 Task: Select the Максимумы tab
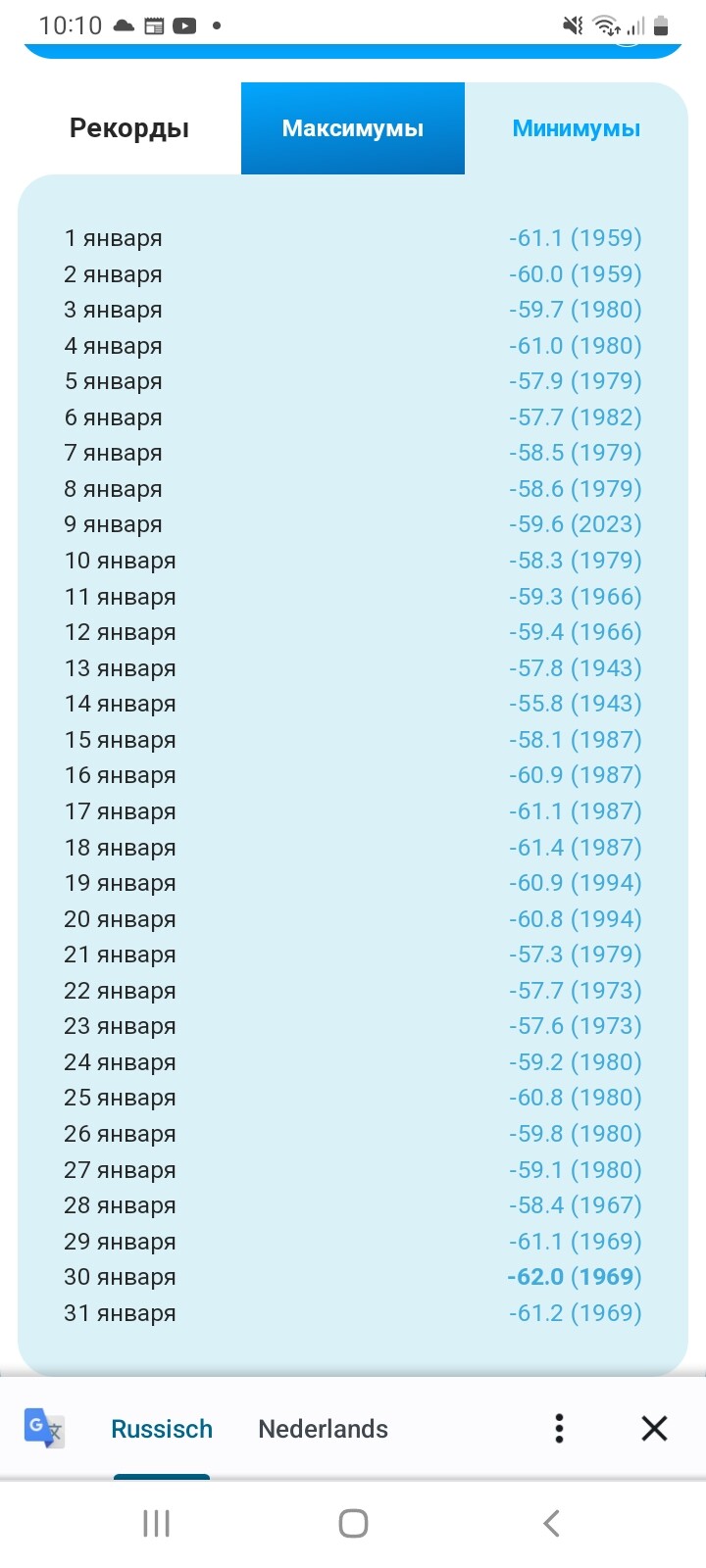pyautogui.click(x=353, y=128)
